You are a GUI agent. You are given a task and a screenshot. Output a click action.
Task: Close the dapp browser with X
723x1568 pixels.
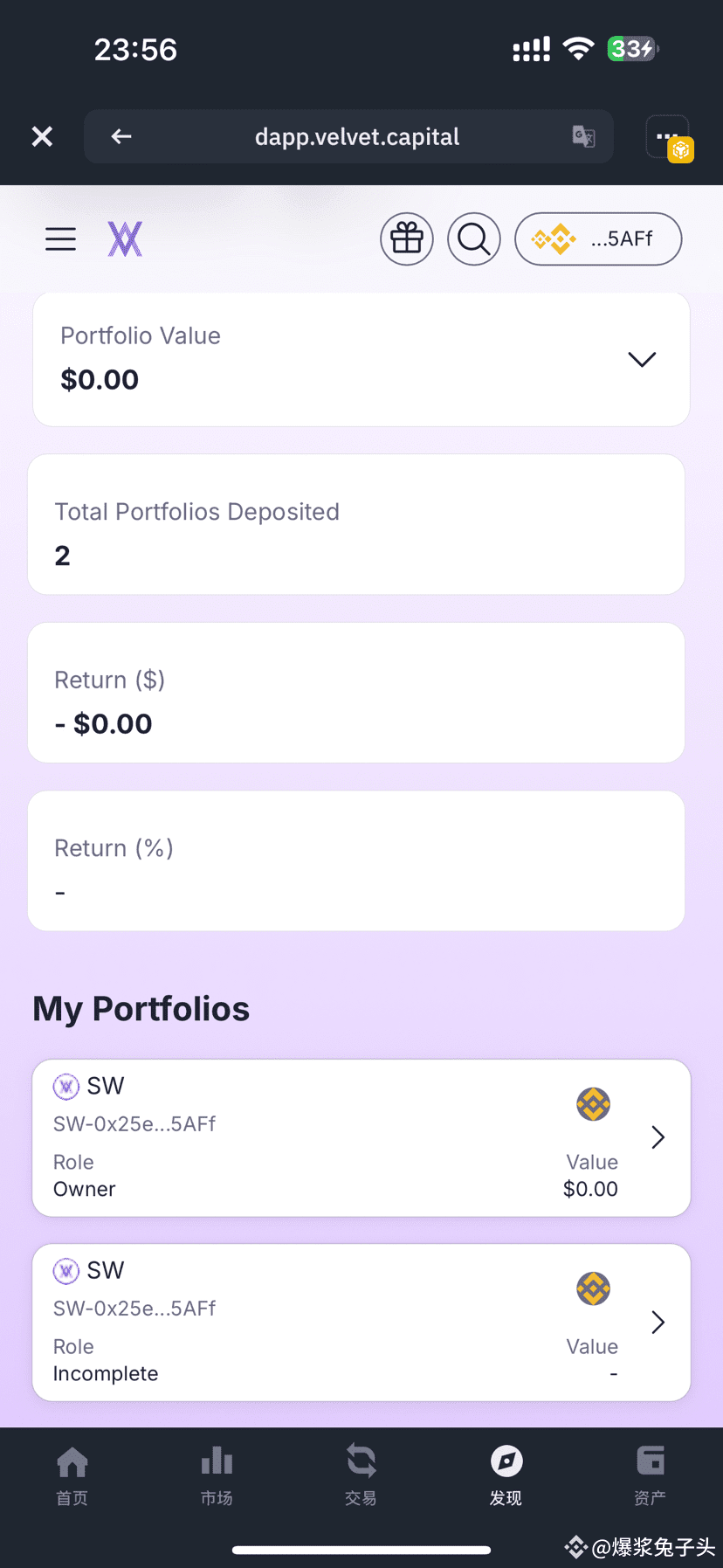(42, 136)
